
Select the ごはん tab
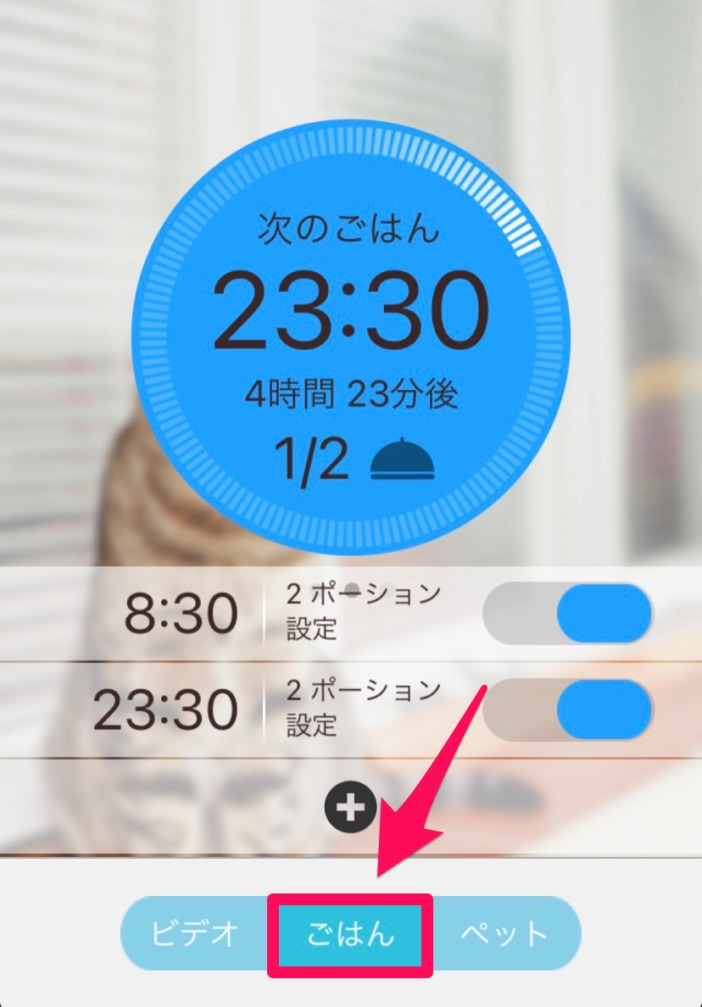(x=350, y=935)
